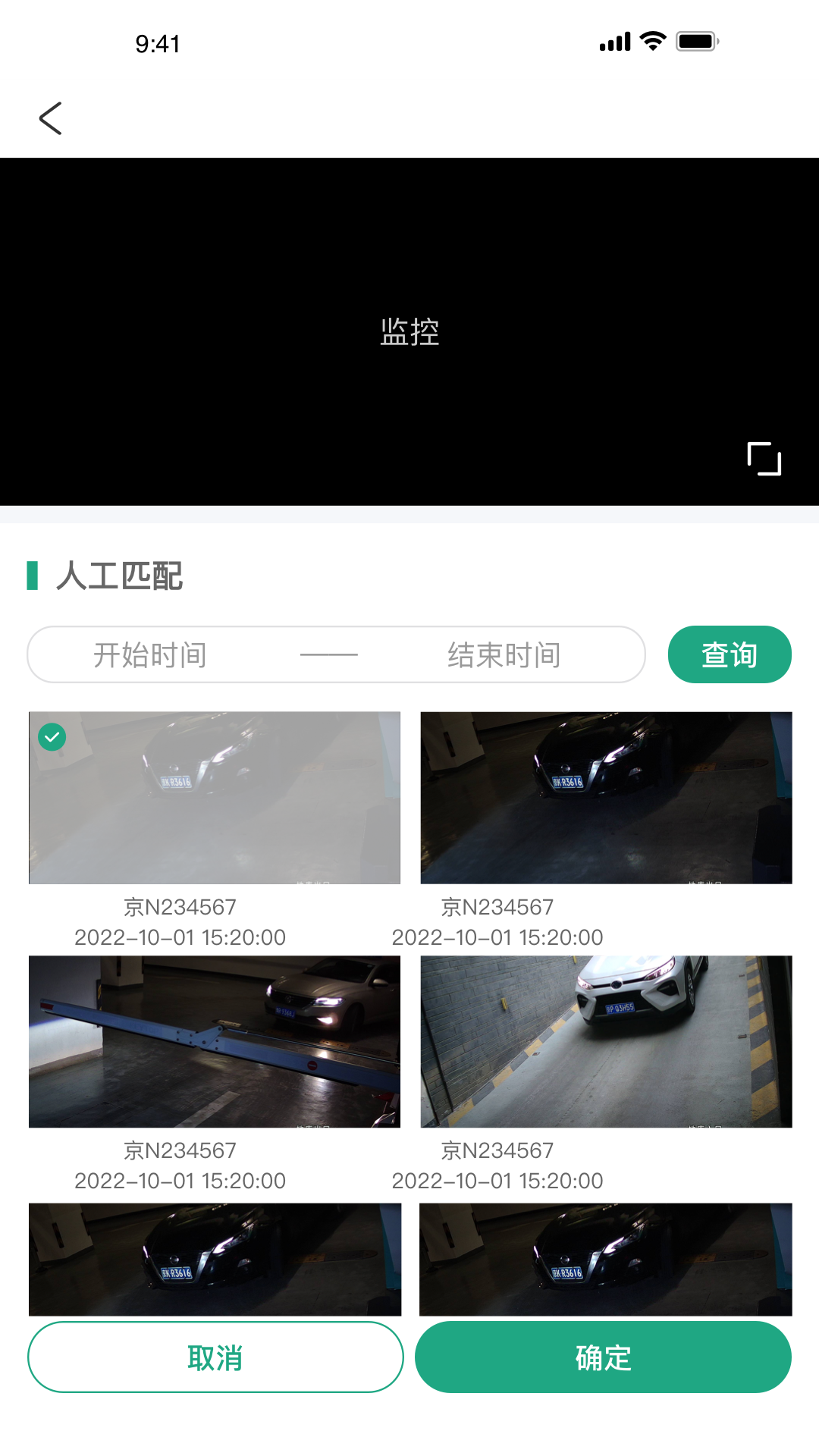This screenshot has width=819, height=1456.
Task: Open the 开始时间 start time field
Action: [150, 655]
